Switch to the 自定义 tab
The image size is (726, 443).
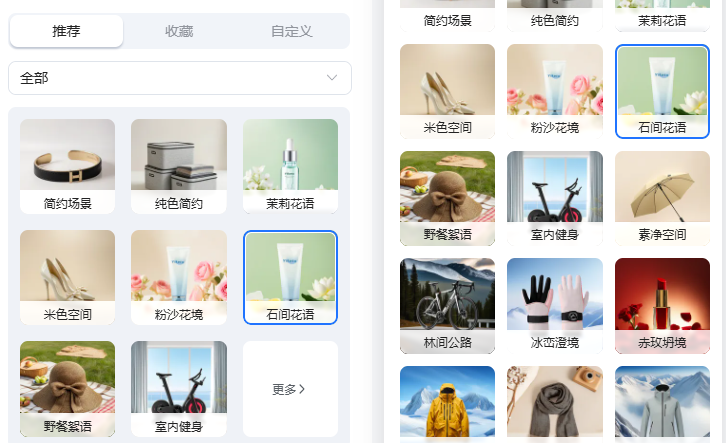click(x=292, y=31)
